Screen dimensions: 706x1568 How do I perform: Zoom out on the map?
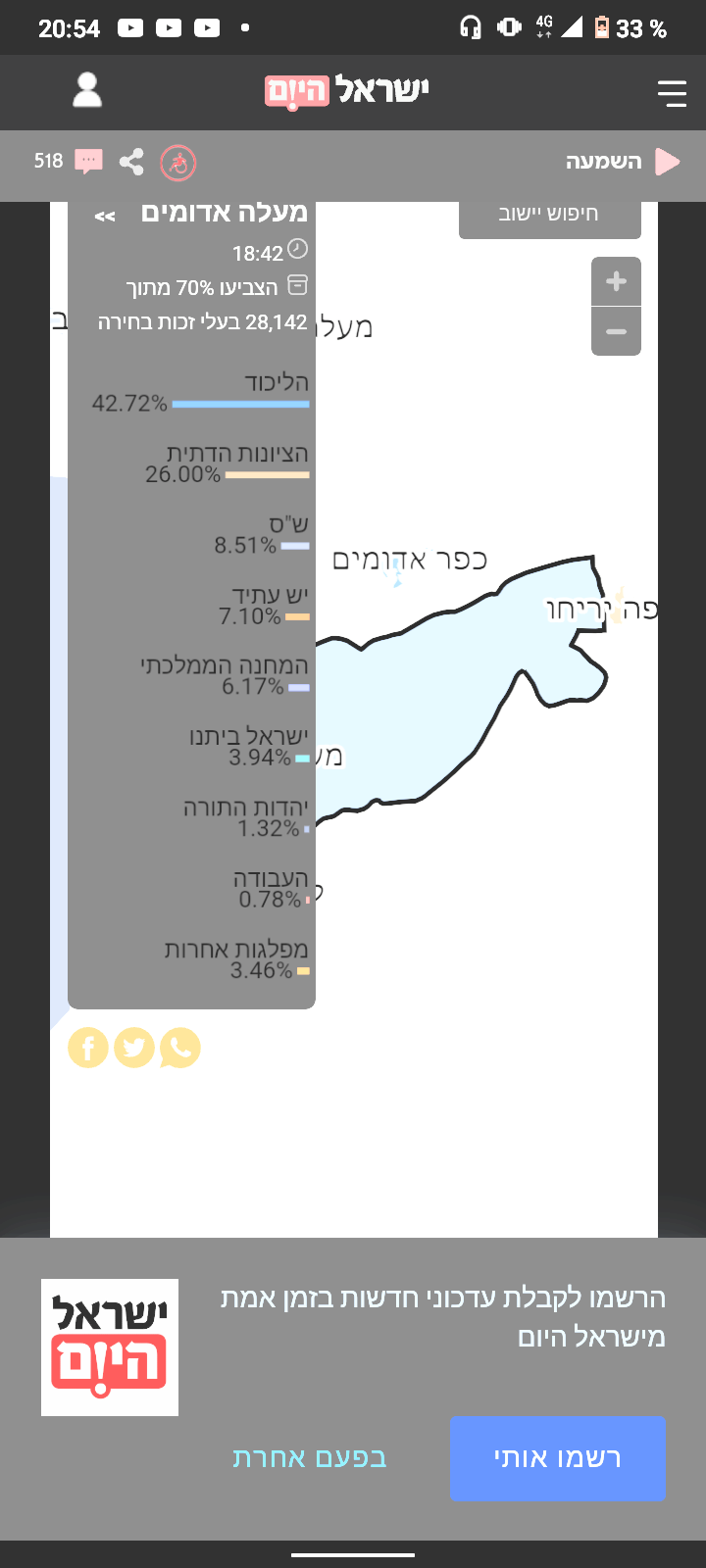(616, 331)
